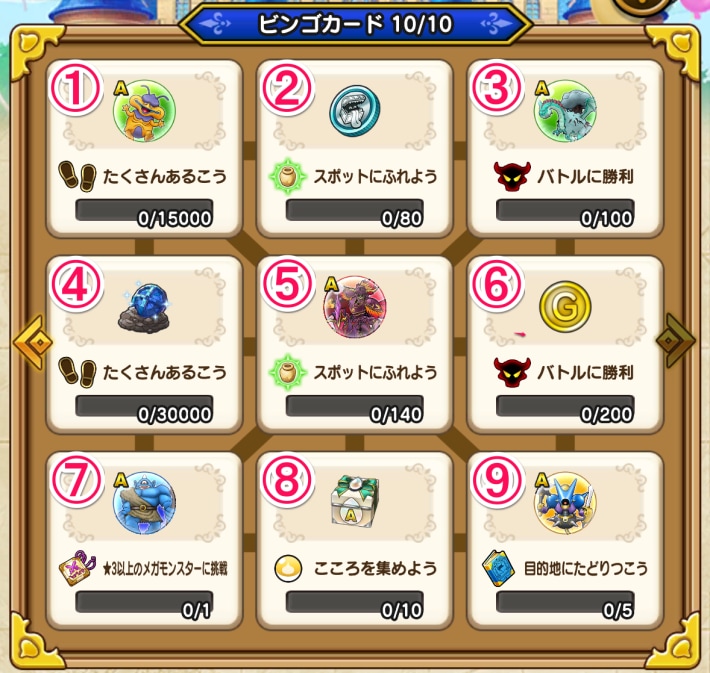Viewport: 710px width, 673px height.
Task: Open bingo square 7, the mega monster challenge
Action: coord(145,540)
